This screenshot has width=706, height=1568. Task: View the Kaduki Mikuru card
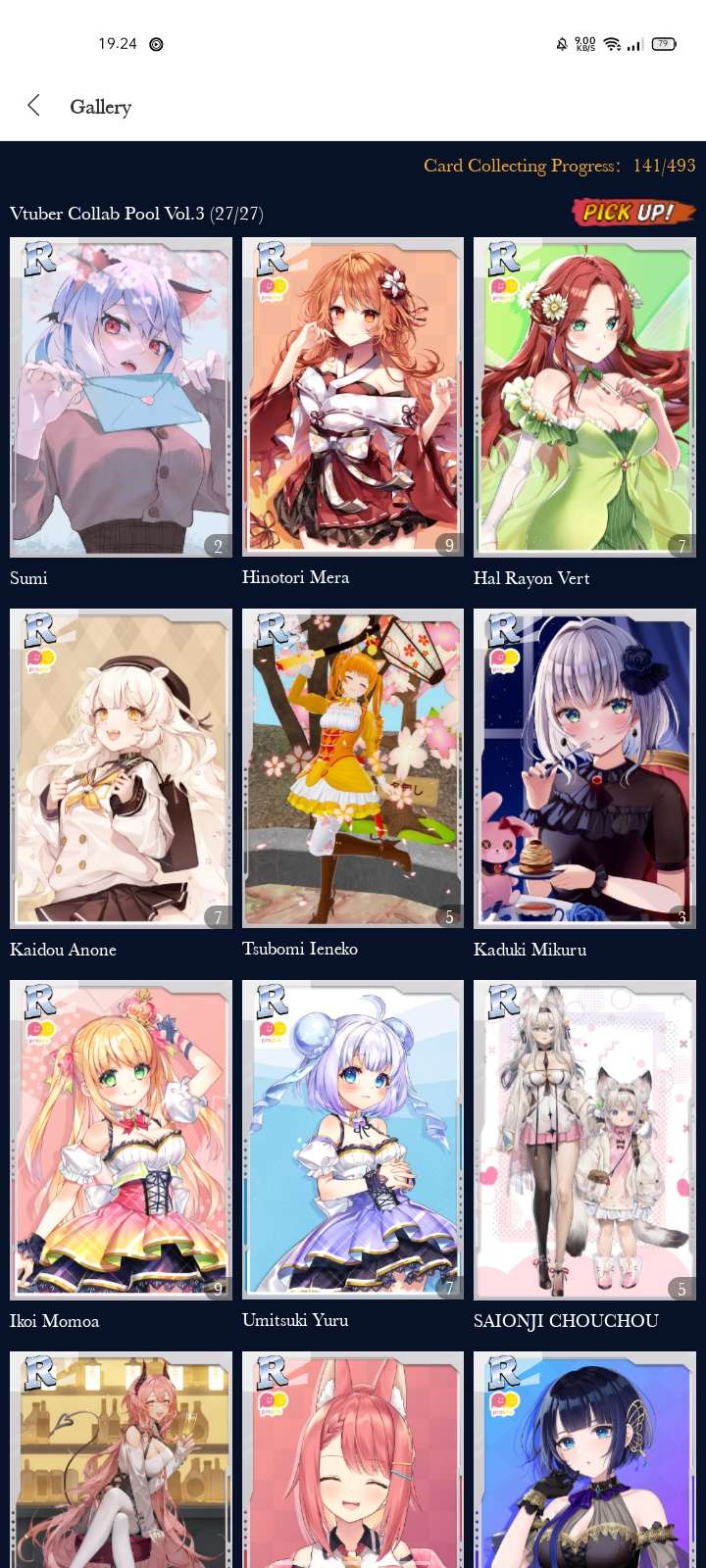(x=584, y=768)
